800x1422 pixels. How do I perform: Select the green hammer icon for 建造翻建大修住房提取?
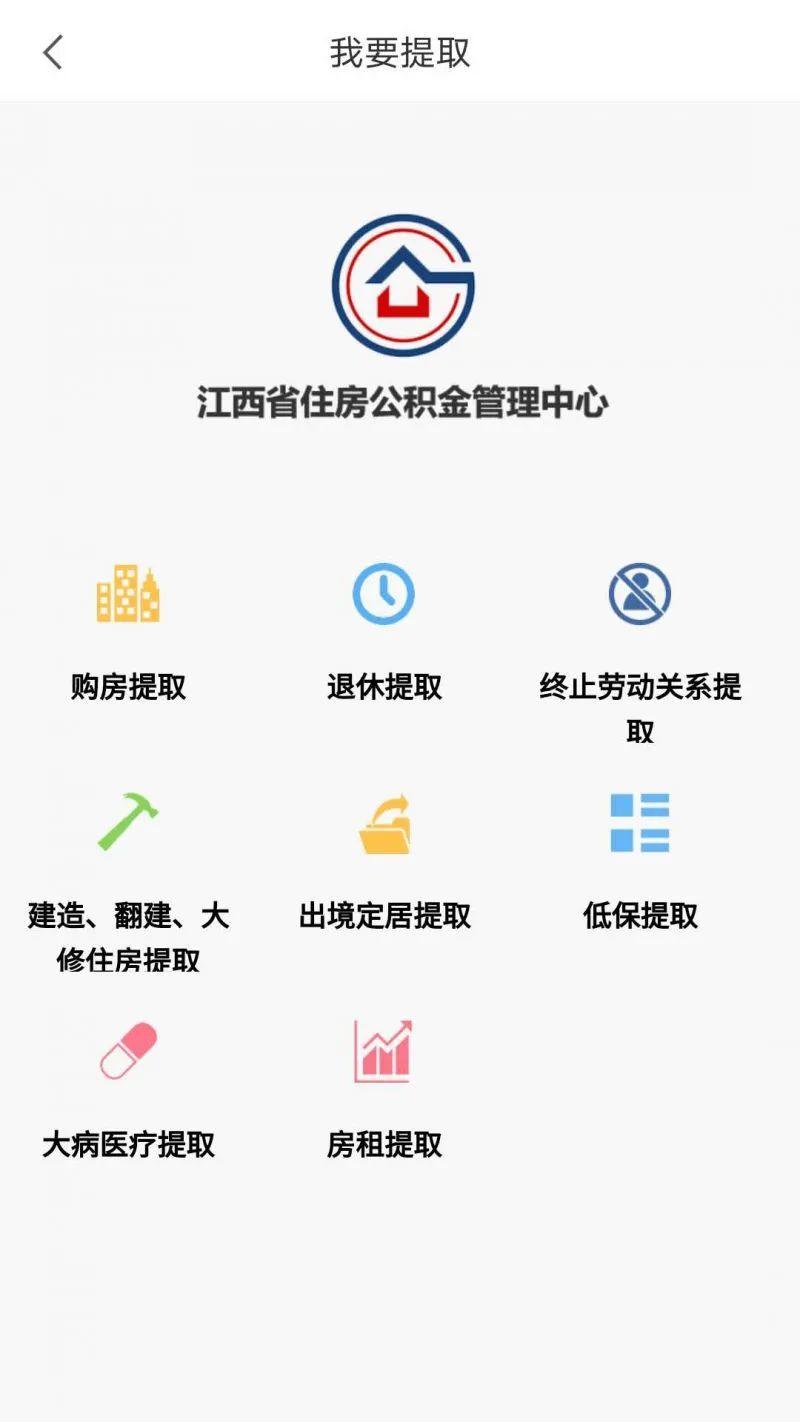tap(127, 822)
